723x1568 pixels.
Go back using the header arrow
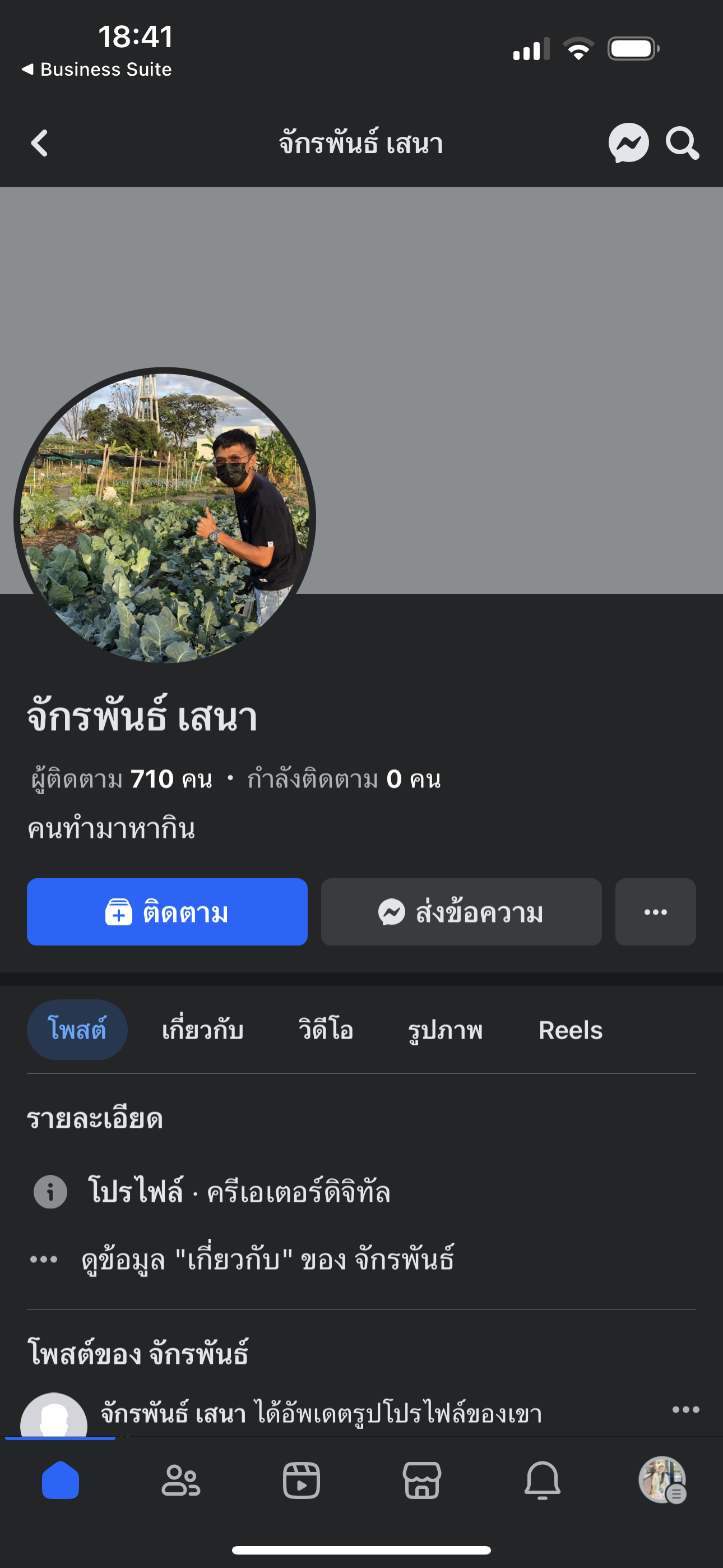point(40,143)
